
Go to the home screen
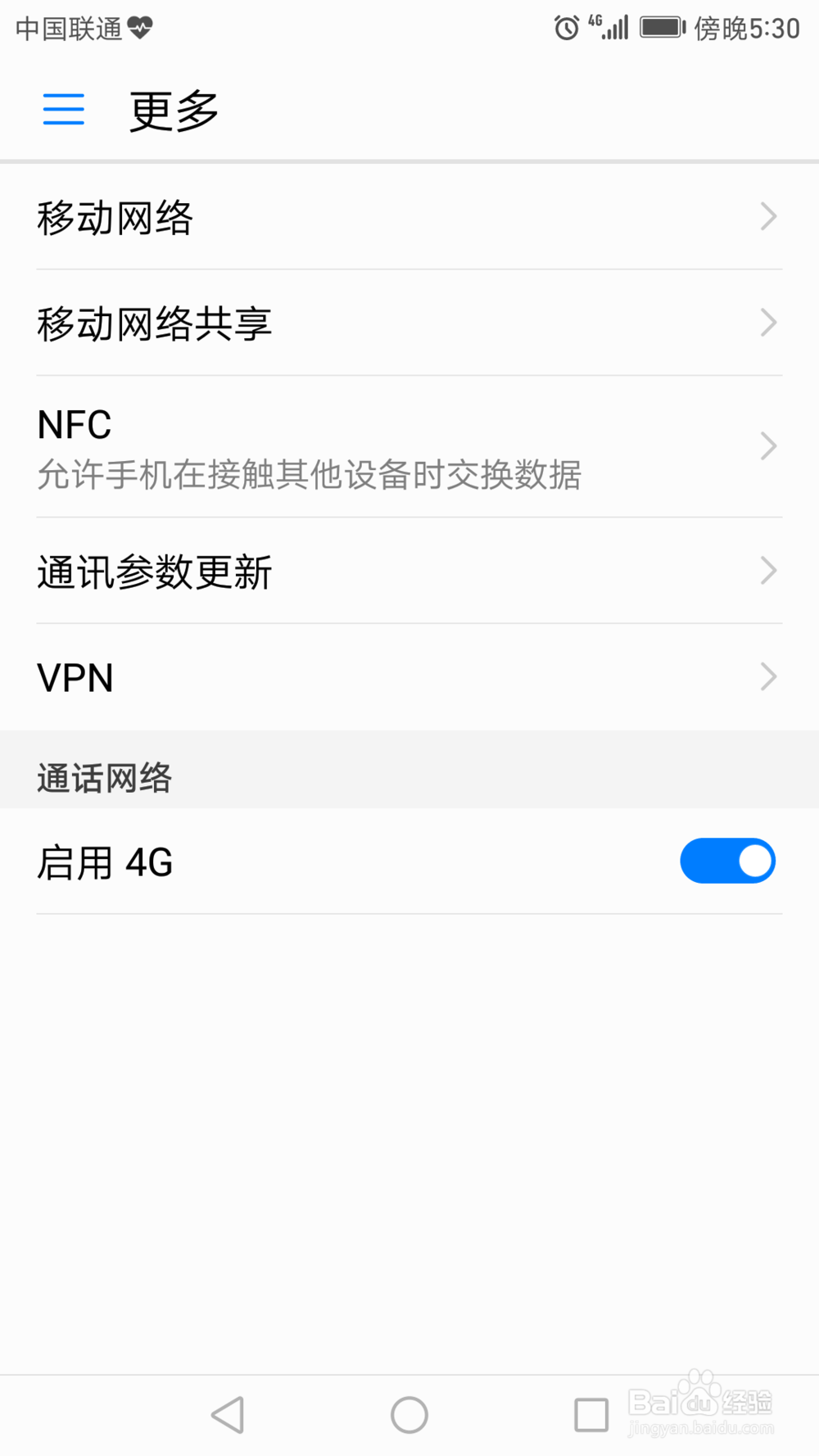tap(409, 1414)
